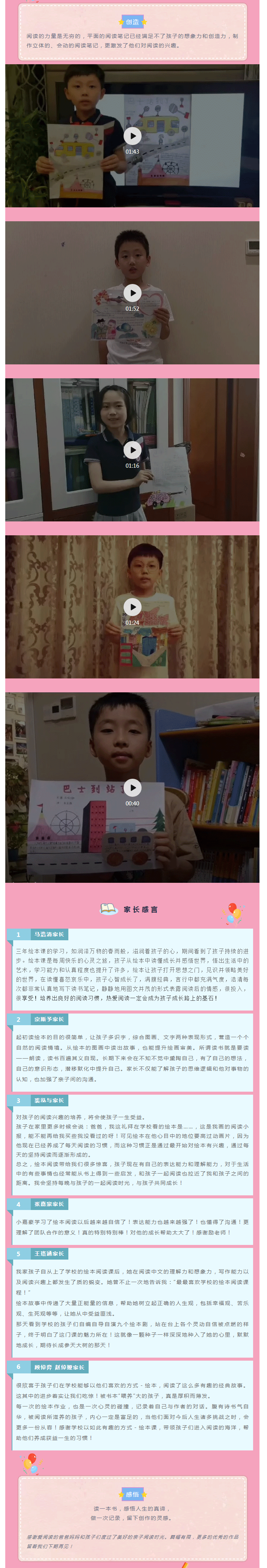Play the video lasting 01:24
The image size is (267, 1568).
coord(132,607)
